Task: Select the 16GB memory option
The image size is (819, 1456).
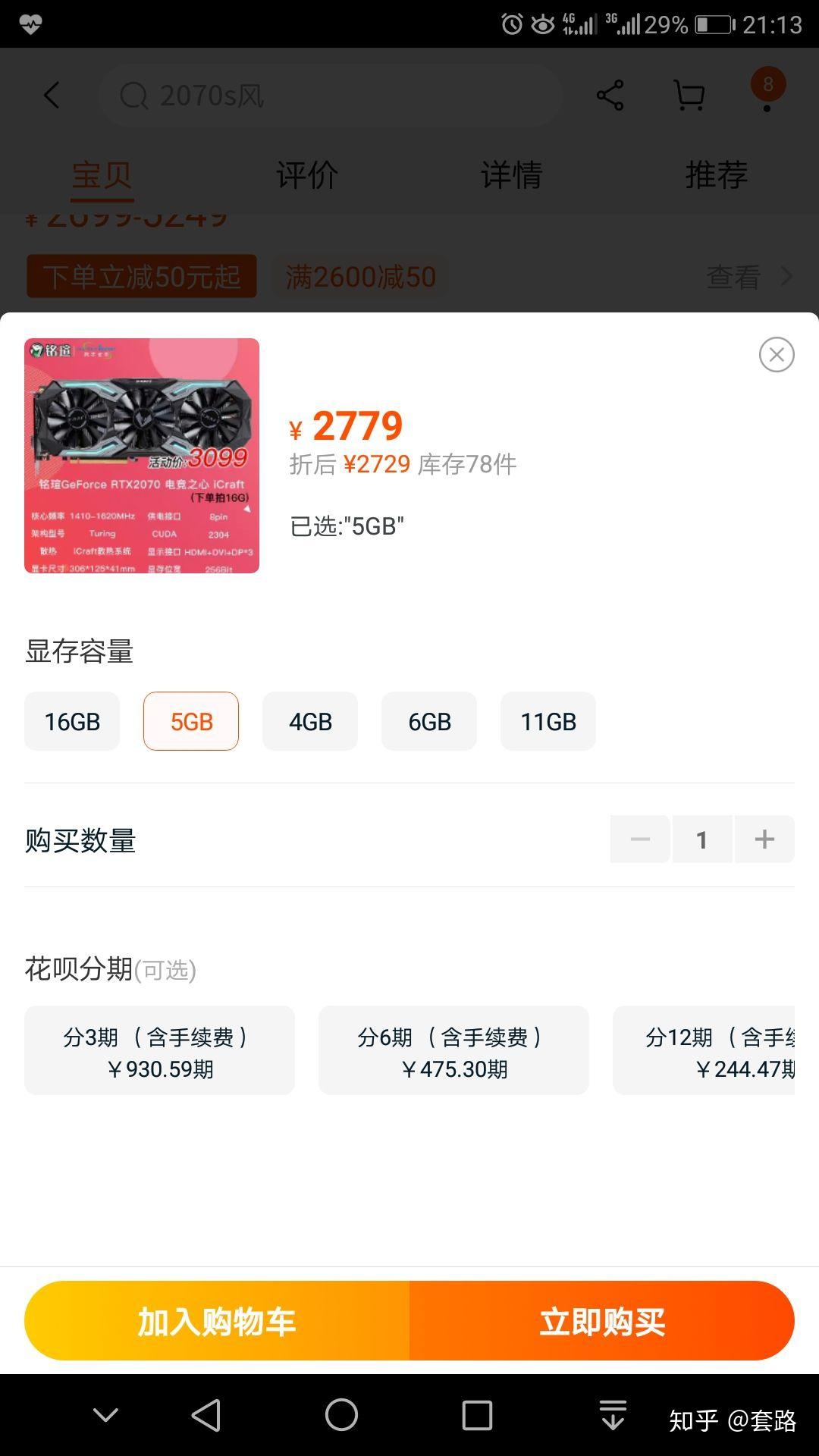Action: coord(72,721)
